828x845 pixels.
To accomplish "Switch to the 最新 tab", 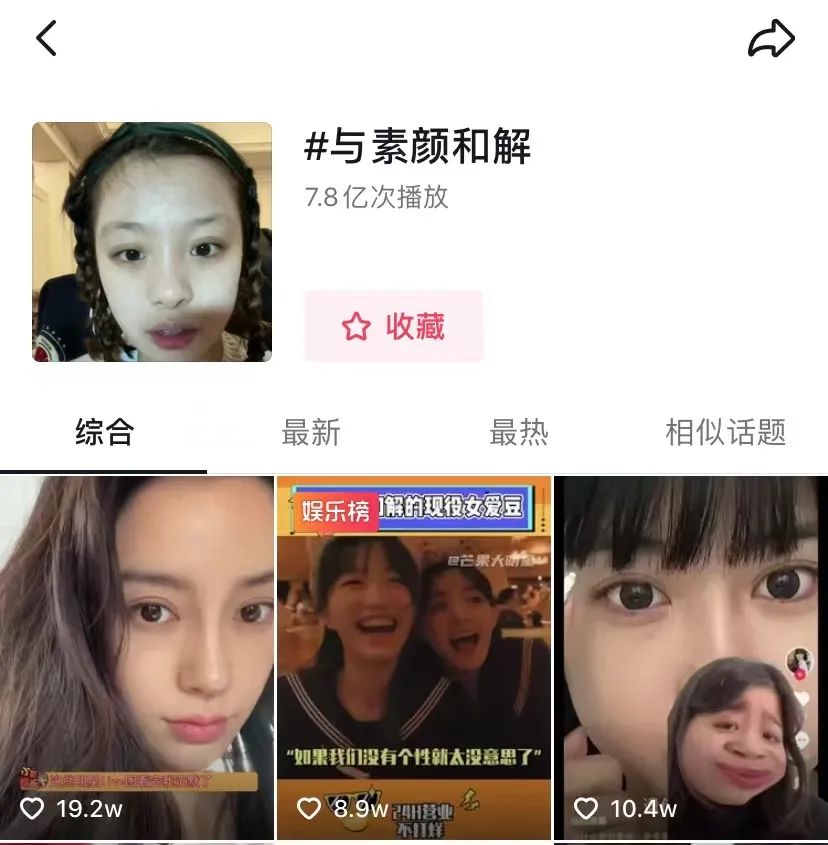I will click(x=311, y=433).
